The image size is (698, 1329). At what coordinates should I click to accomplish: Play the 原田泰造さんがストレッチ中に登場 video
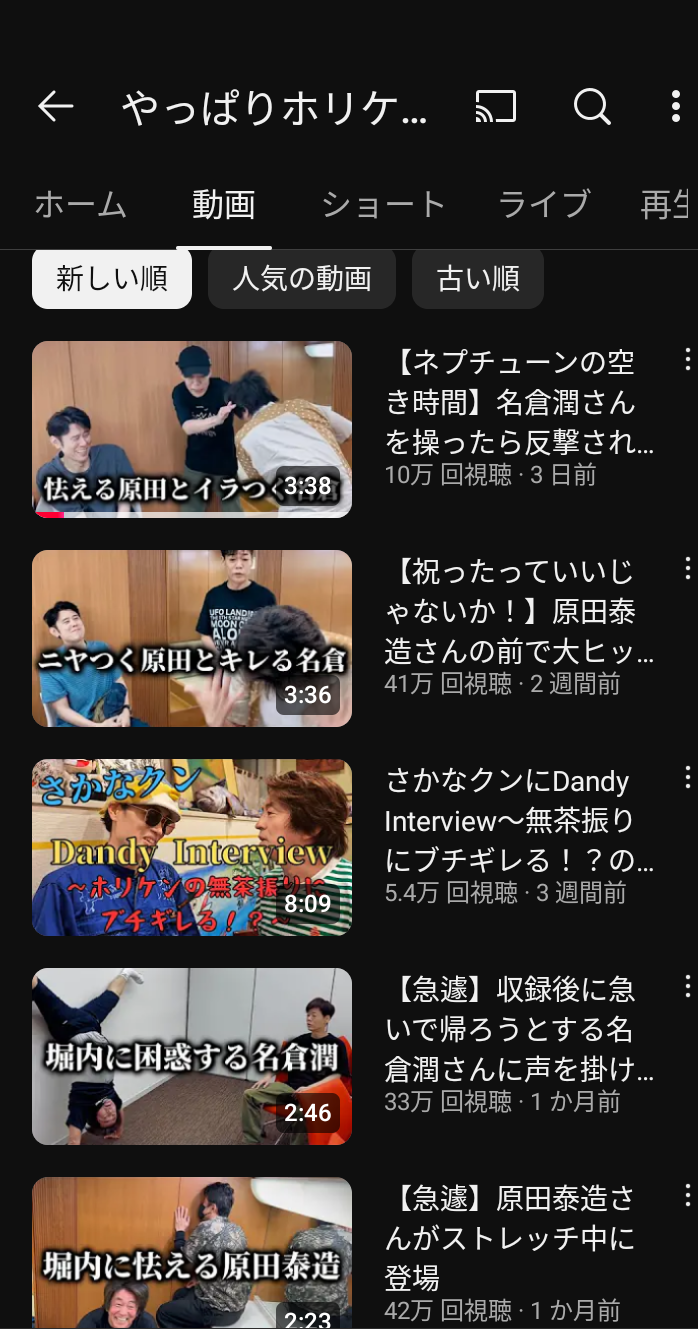point(192,1253)
